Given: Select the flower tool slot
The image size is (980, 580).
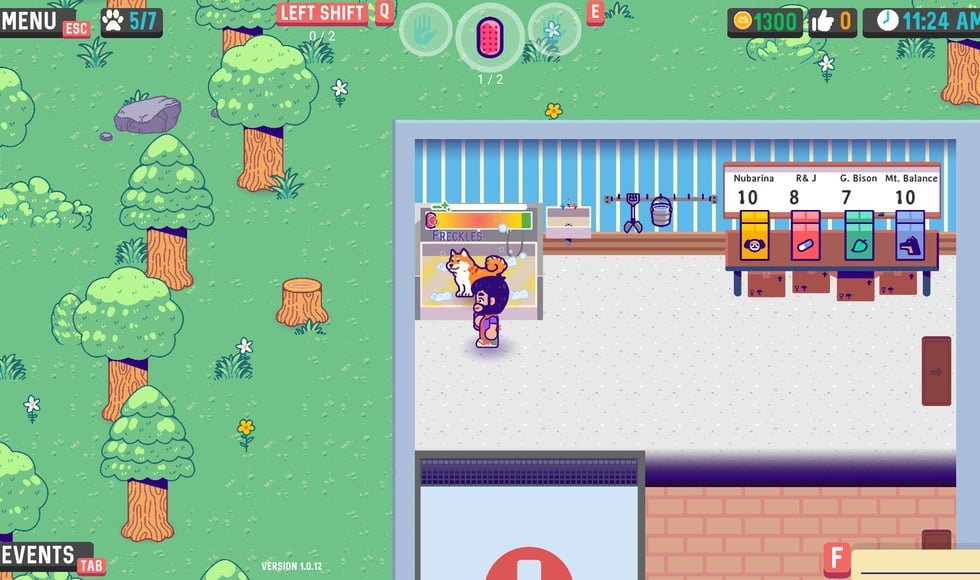Looking at the screenshot, I should [553, 29].
